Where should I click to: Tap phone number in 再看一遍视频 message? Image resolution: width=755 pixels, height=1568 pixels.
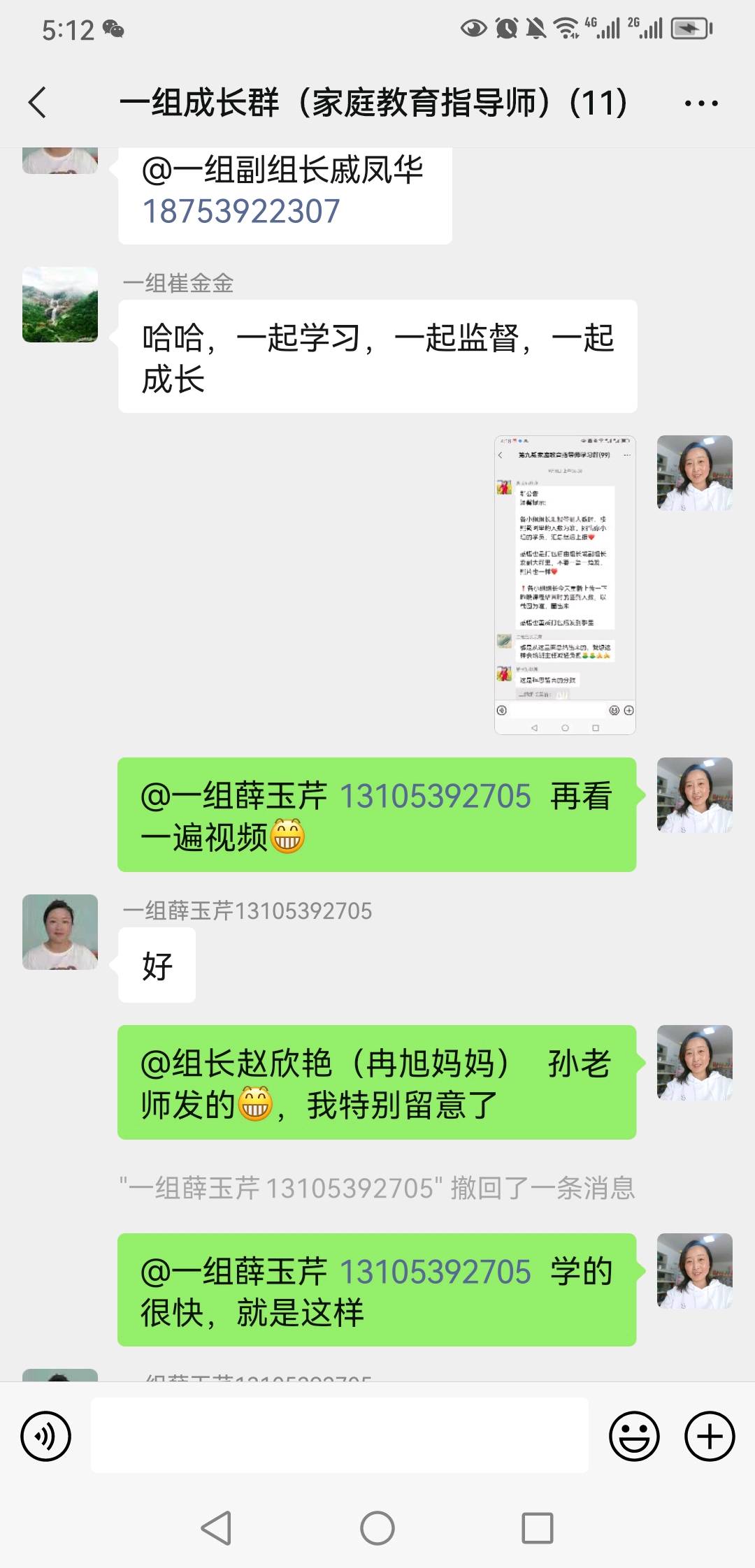click(x=435, y=796)
